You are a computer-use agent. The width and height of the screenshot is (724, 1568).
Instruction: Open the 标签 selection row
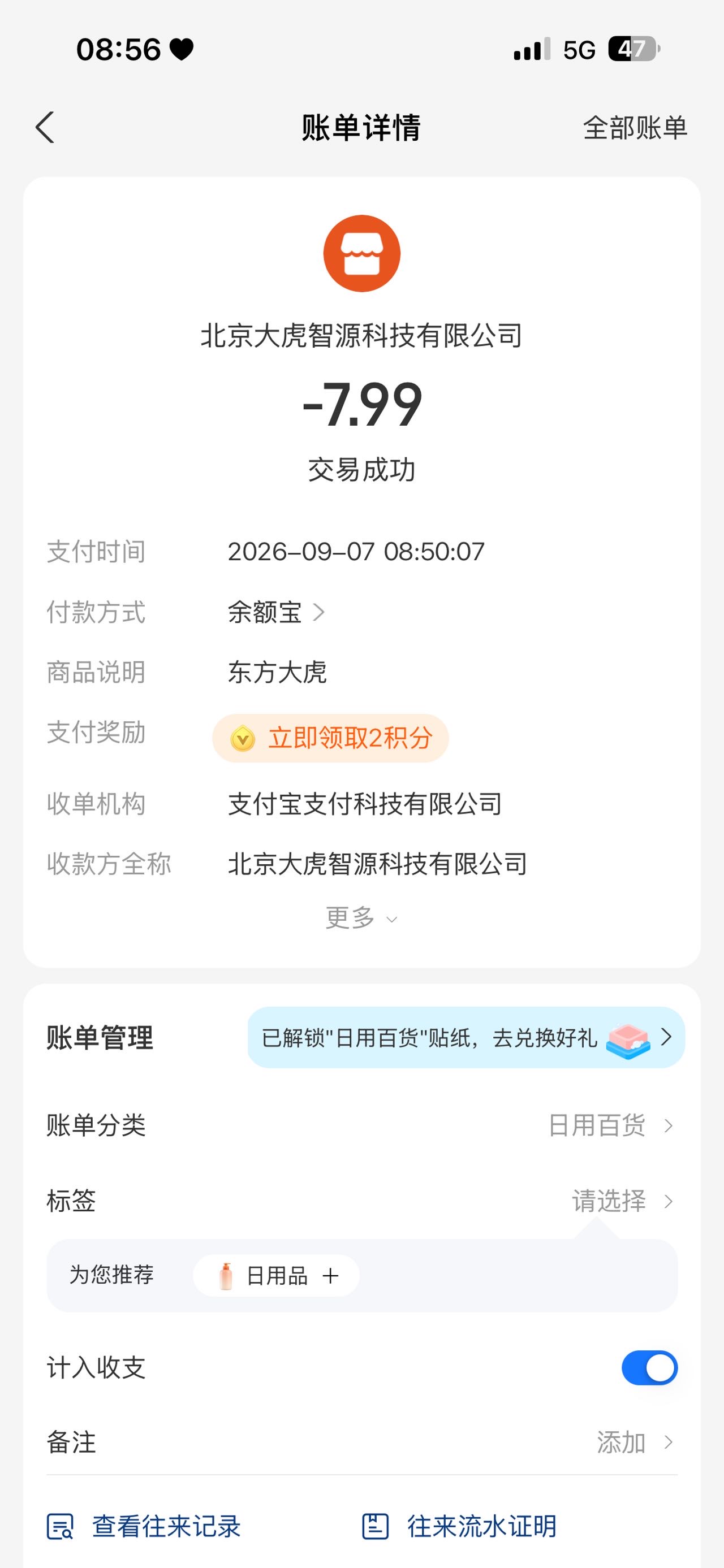[361, 1201]
